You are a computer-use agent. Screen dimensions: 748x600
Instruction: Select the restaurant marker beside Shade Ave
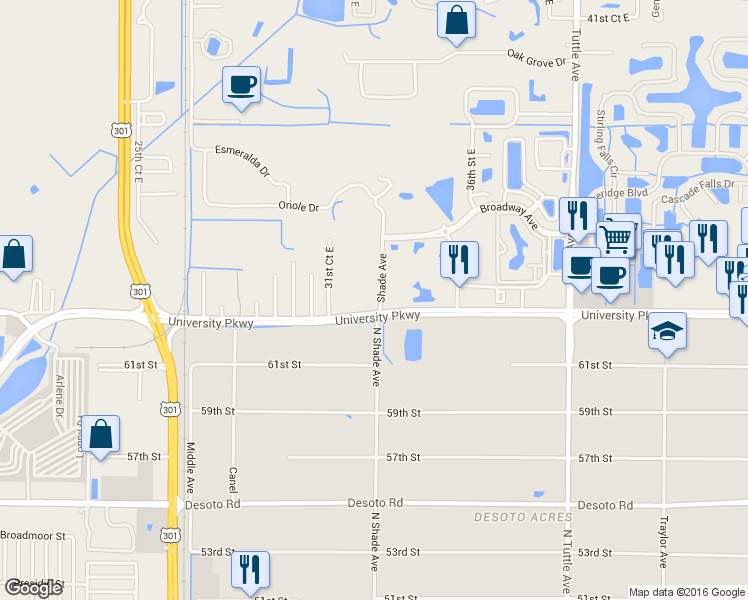(x=459, y=260)
